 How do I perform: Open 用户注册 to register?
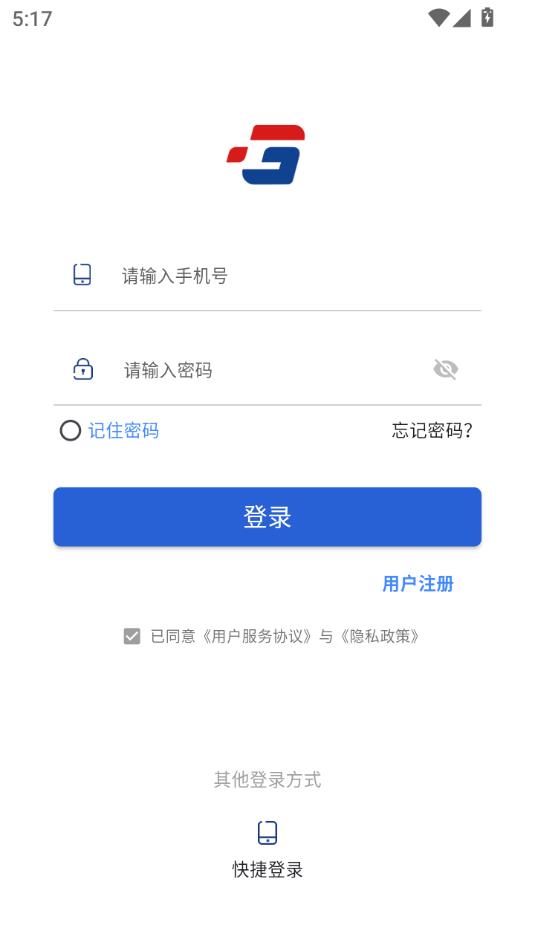coord(418,584)
